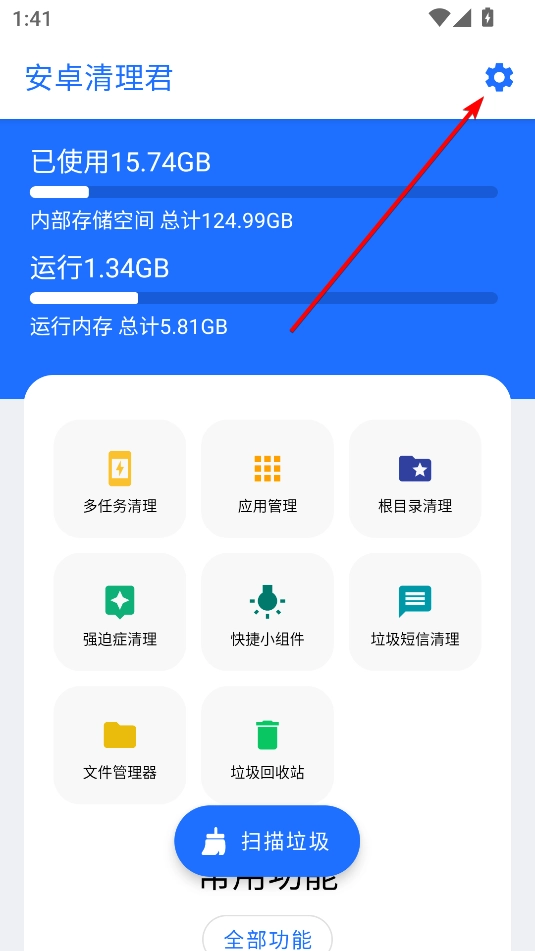The height and width of the screenshot is (951, 535).
Task: Open 应用管理 tile
Action: tap(268, 479)
